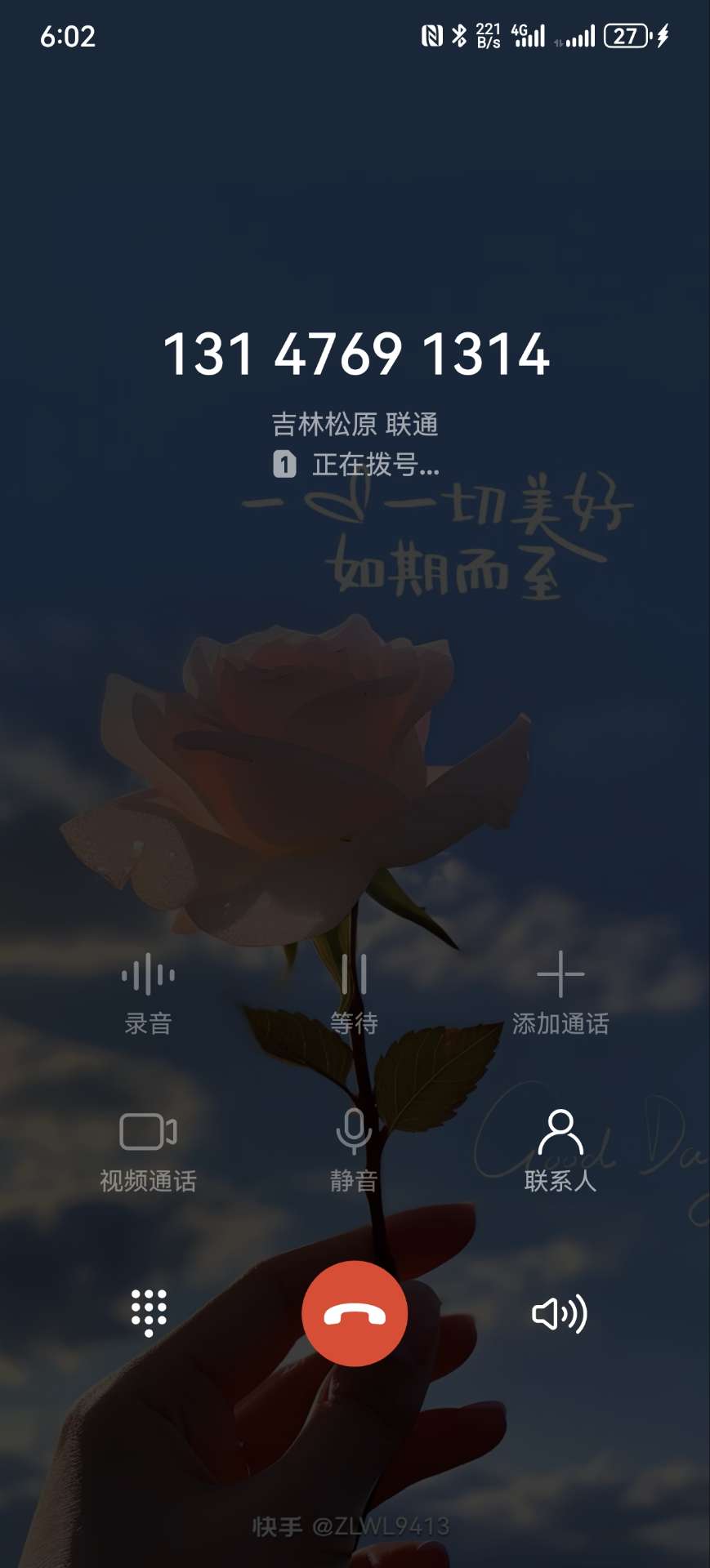Open the contacts (联系人) list
This screenshot has height=1568, width=710.
560,1150
